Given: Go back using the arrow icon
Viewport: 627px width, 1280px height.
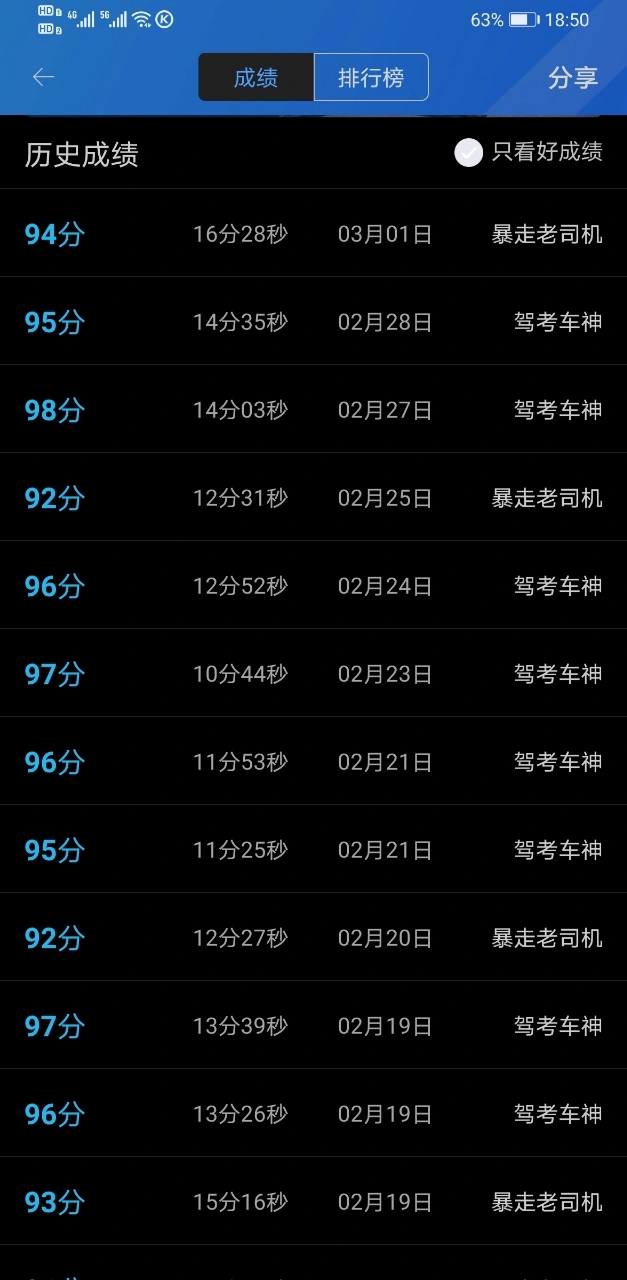Looking at the screenshot, I should point(43,77).
